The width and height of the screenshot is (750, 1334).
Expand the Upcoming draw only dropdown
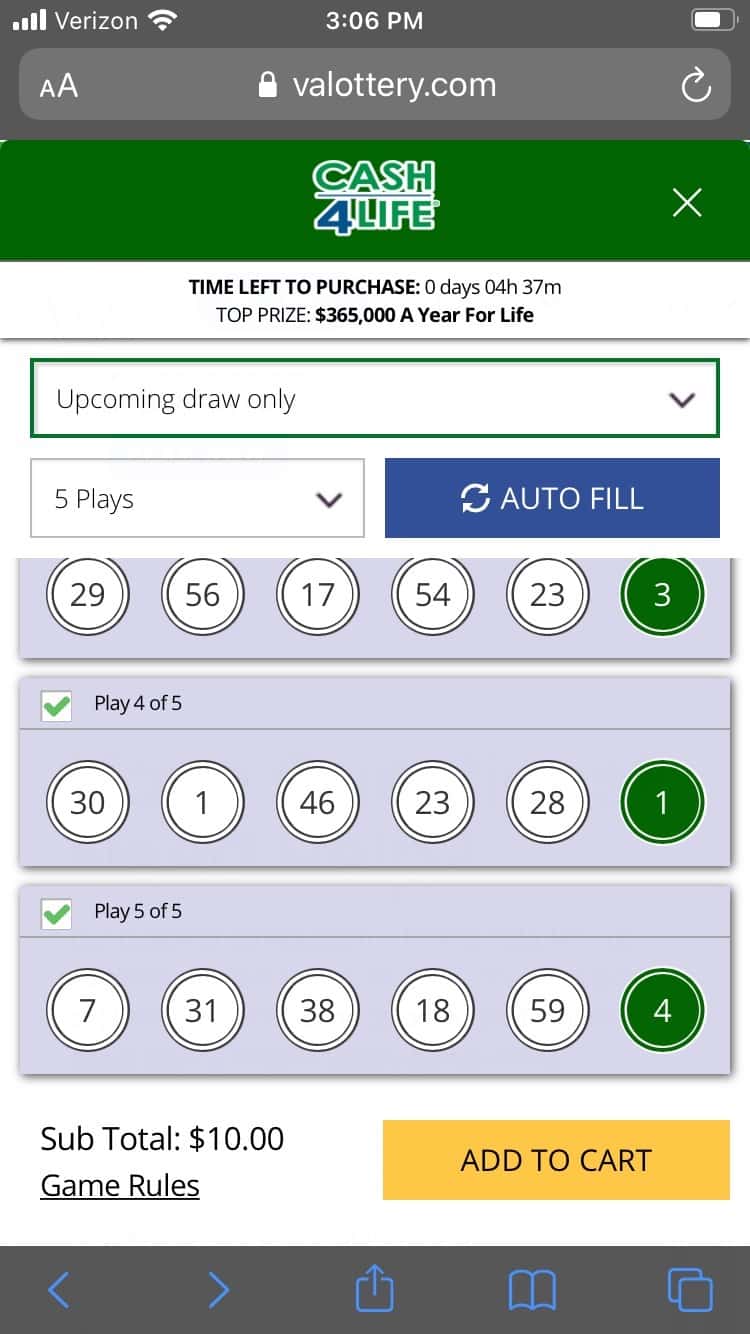click(x=375, y=399)
